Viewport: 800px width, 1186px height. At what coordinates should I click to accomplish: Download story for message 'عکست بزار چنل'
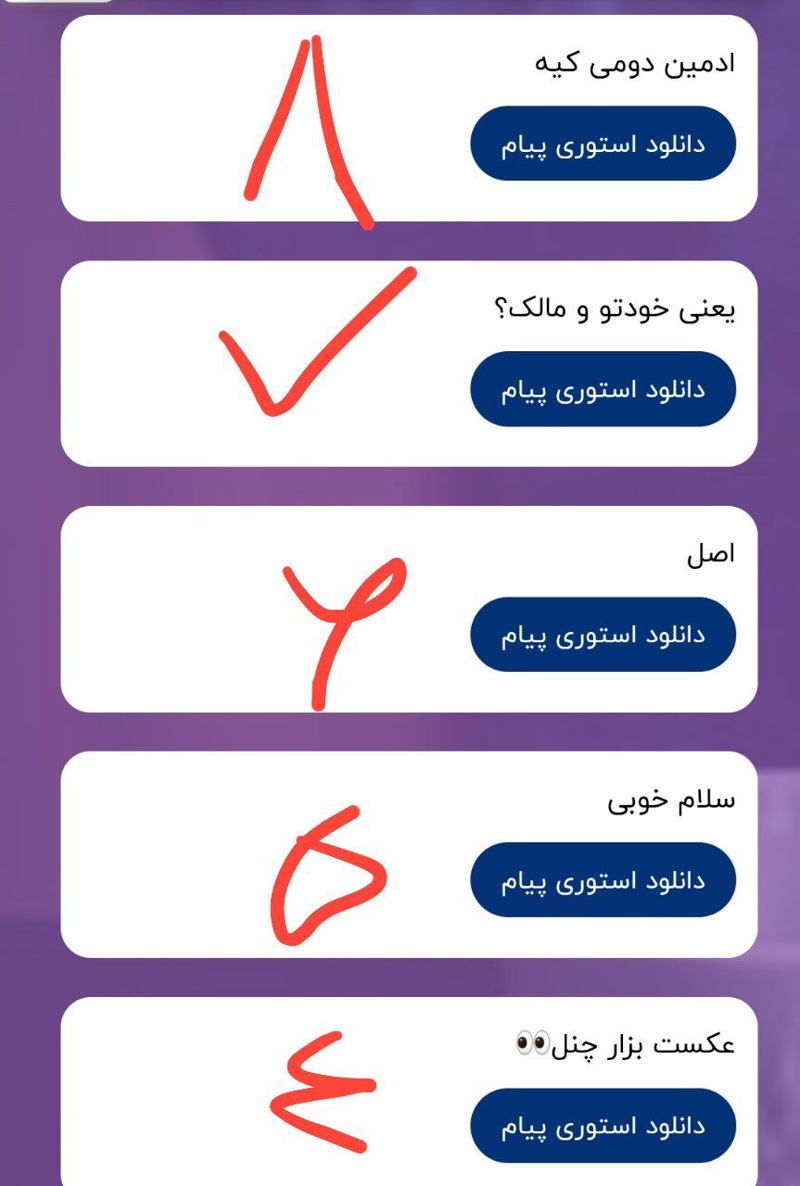(603, 1126)
